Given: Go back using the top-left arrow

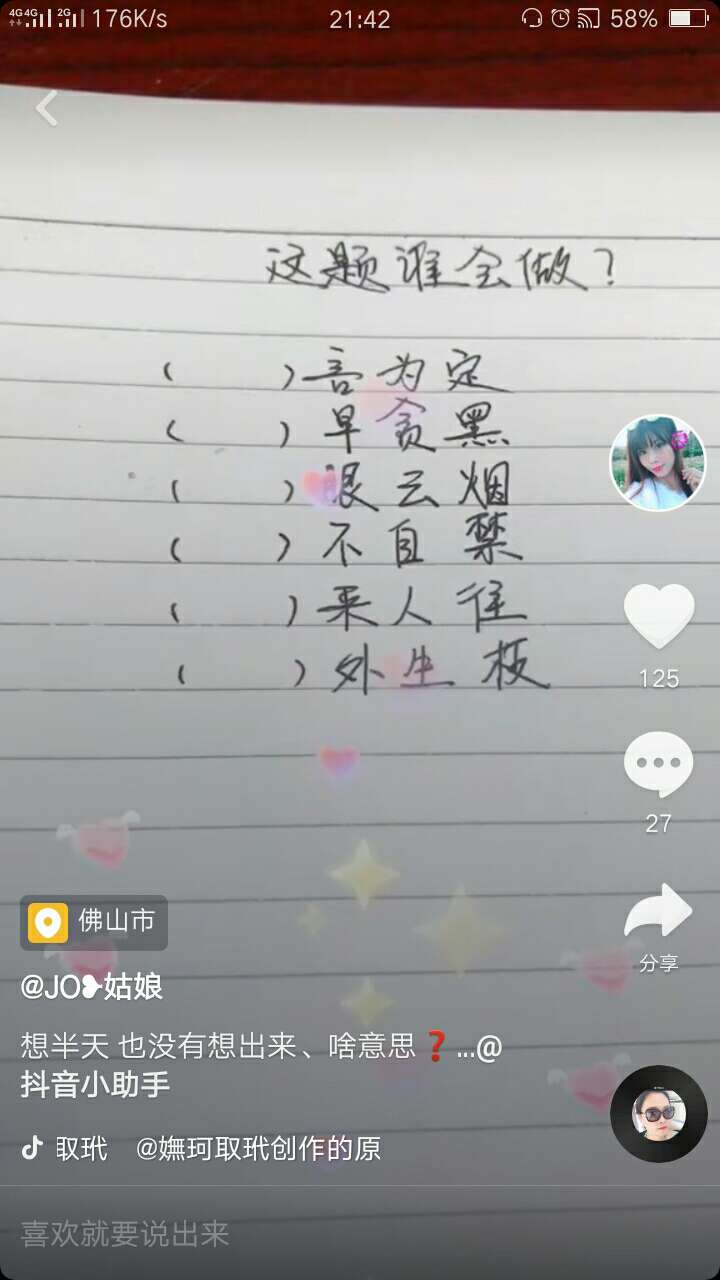Looking at the screenshot, I should point(47,108).
